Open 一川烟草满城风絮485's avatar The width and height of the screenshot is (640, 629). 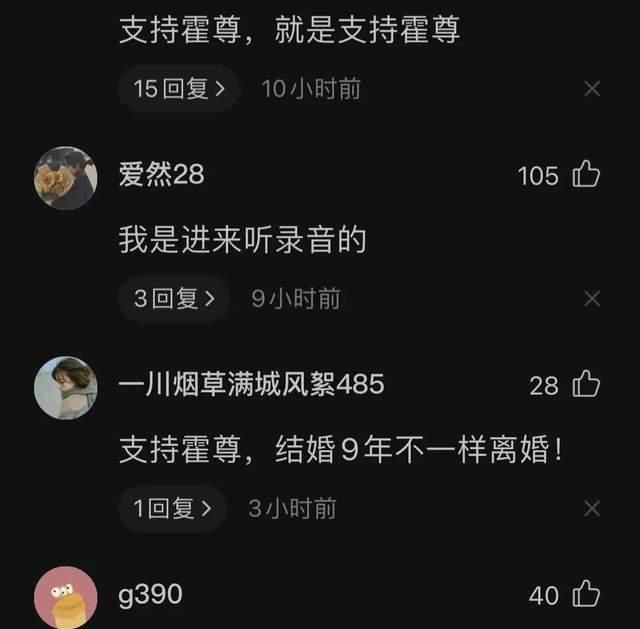click(66, 387)
